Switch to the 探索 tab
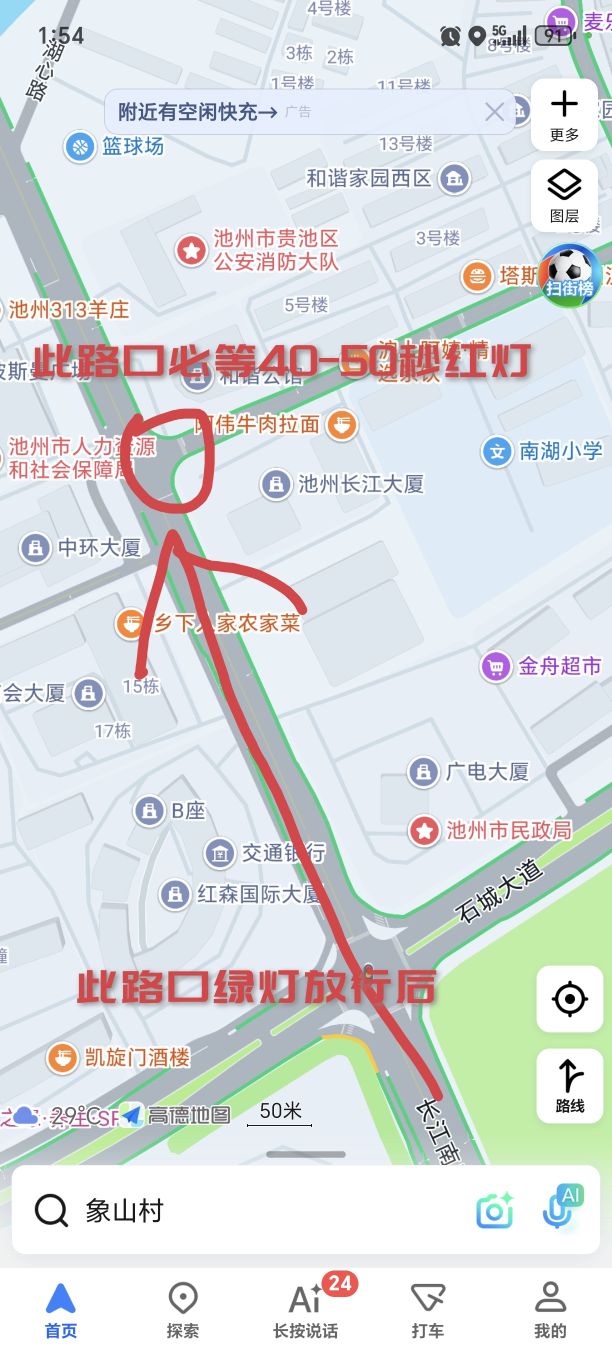 (183, 1311)
